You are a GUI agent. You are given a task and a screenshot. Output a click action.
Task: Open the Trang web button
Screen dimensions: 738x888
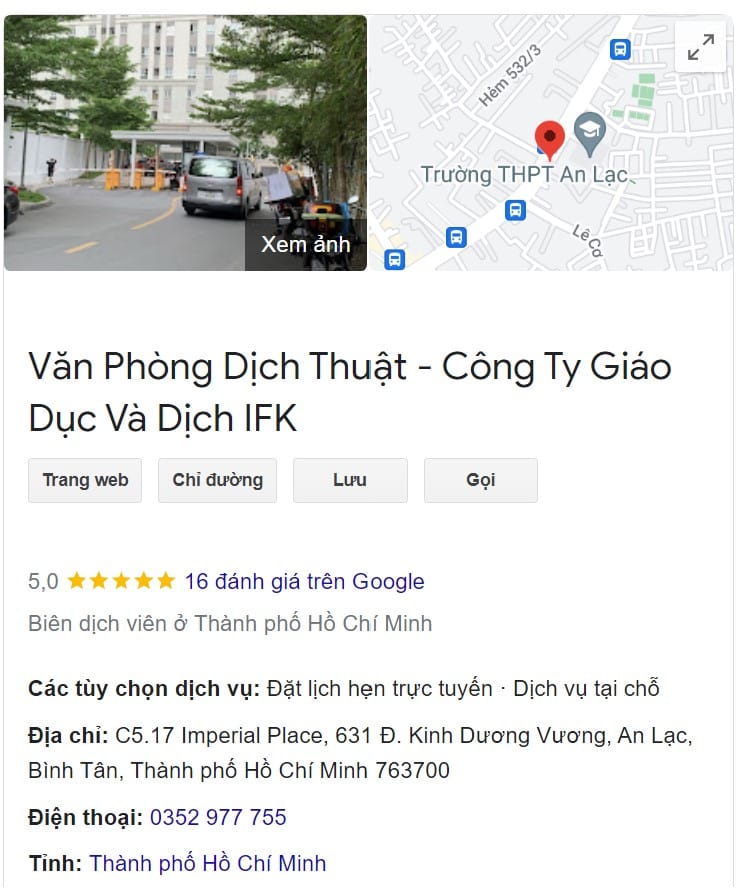pyautogui.click(x=84, y=480)
